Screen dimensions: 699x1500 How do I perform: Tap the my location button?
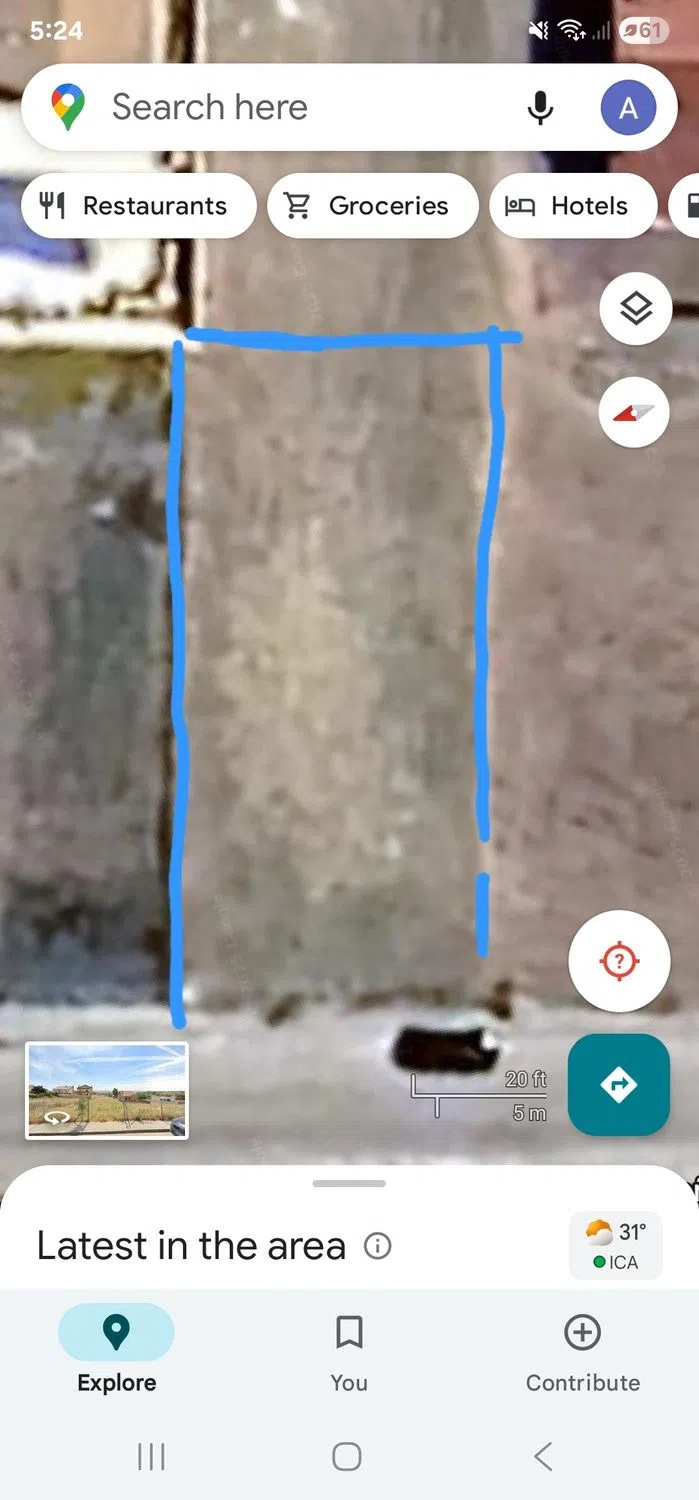[619, 962]
